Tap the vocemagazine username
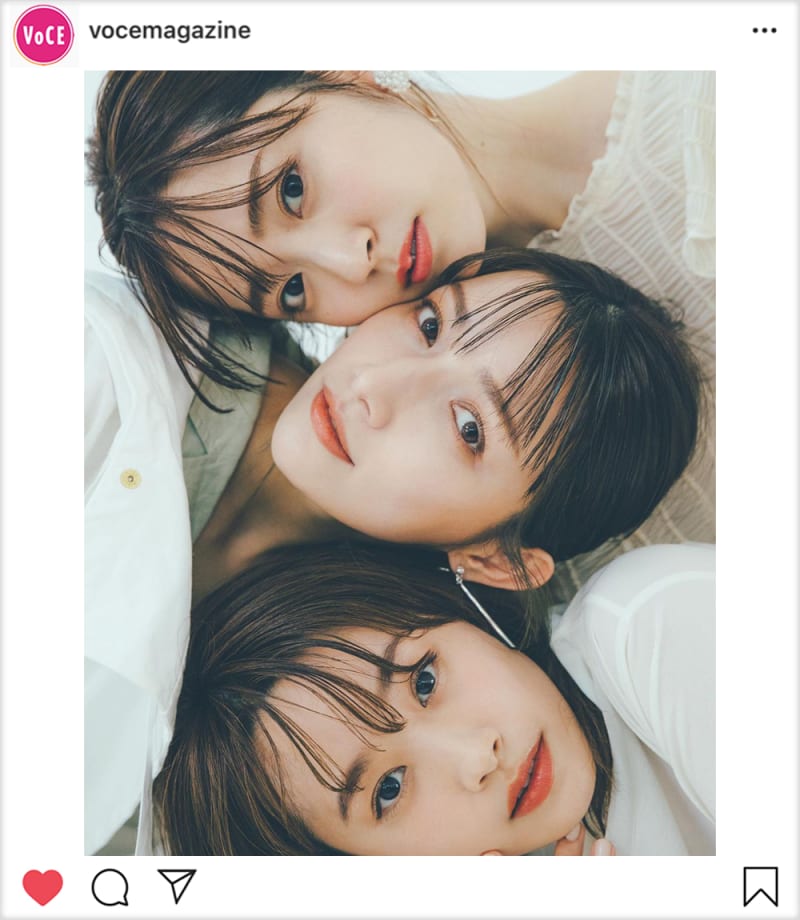The width and height of the screenshot is (800, 920). tap(169, 31)
